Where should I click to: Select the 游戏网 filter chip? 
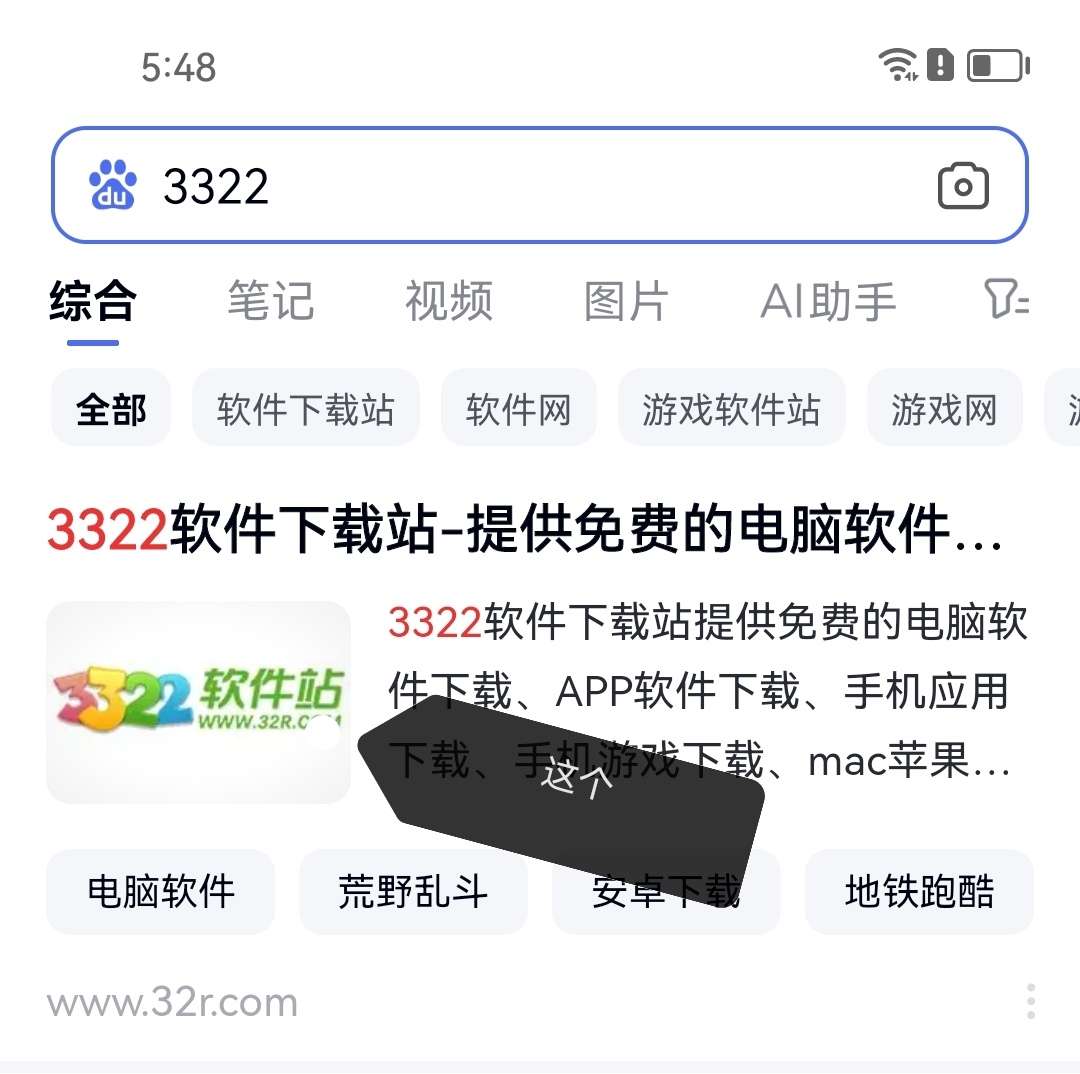944,409
